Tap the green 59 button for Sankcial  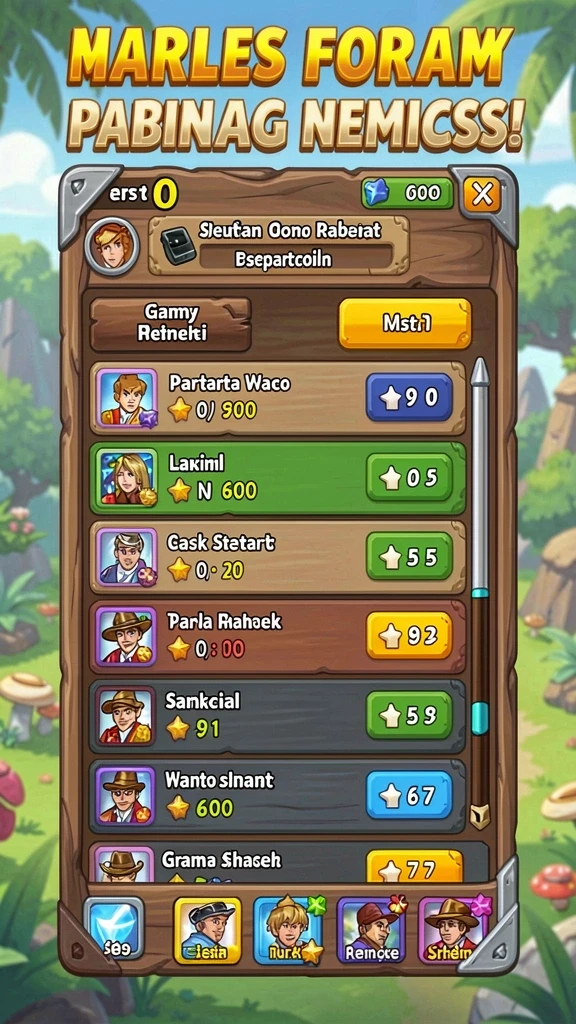(409, 715)
